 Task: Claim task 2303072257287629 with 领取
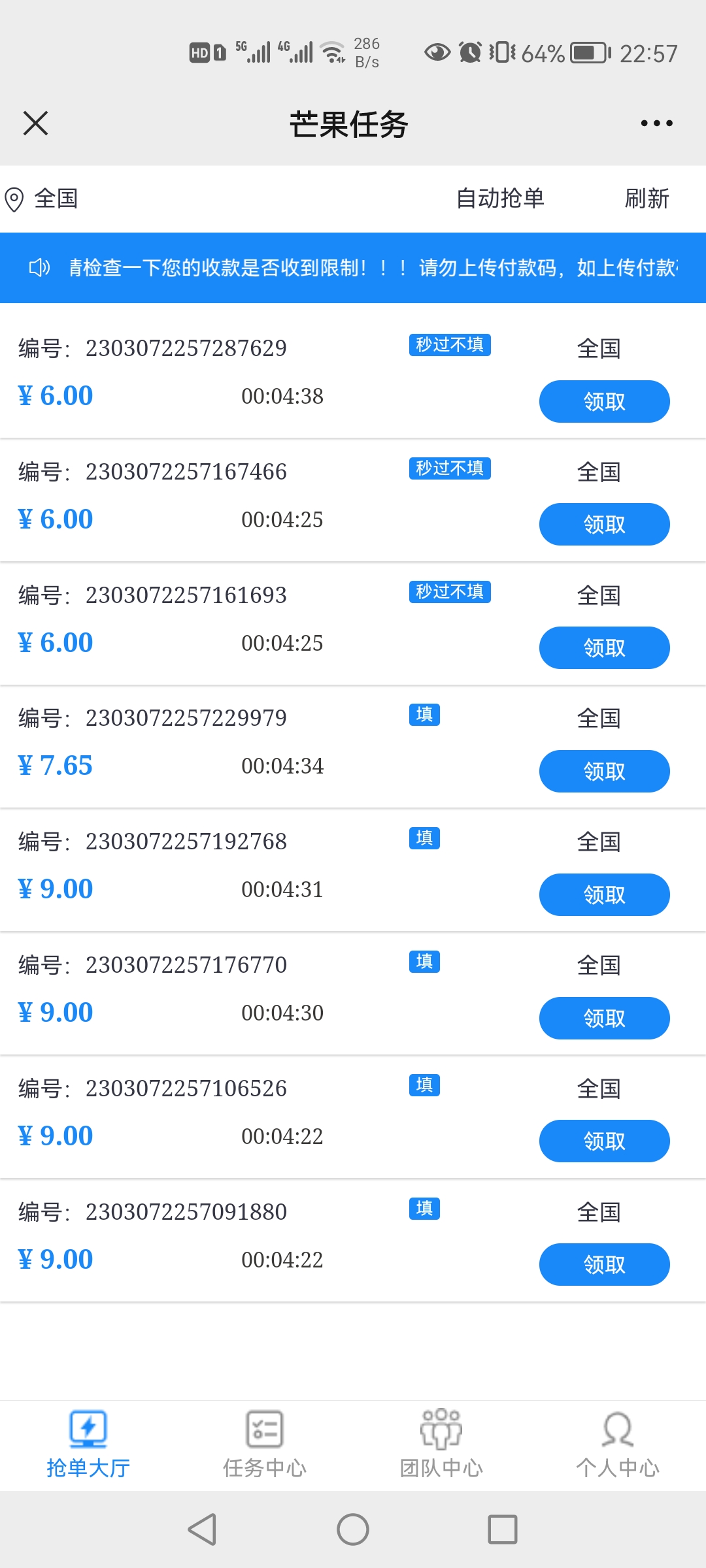pyautogui.click(x=604, y=401)
